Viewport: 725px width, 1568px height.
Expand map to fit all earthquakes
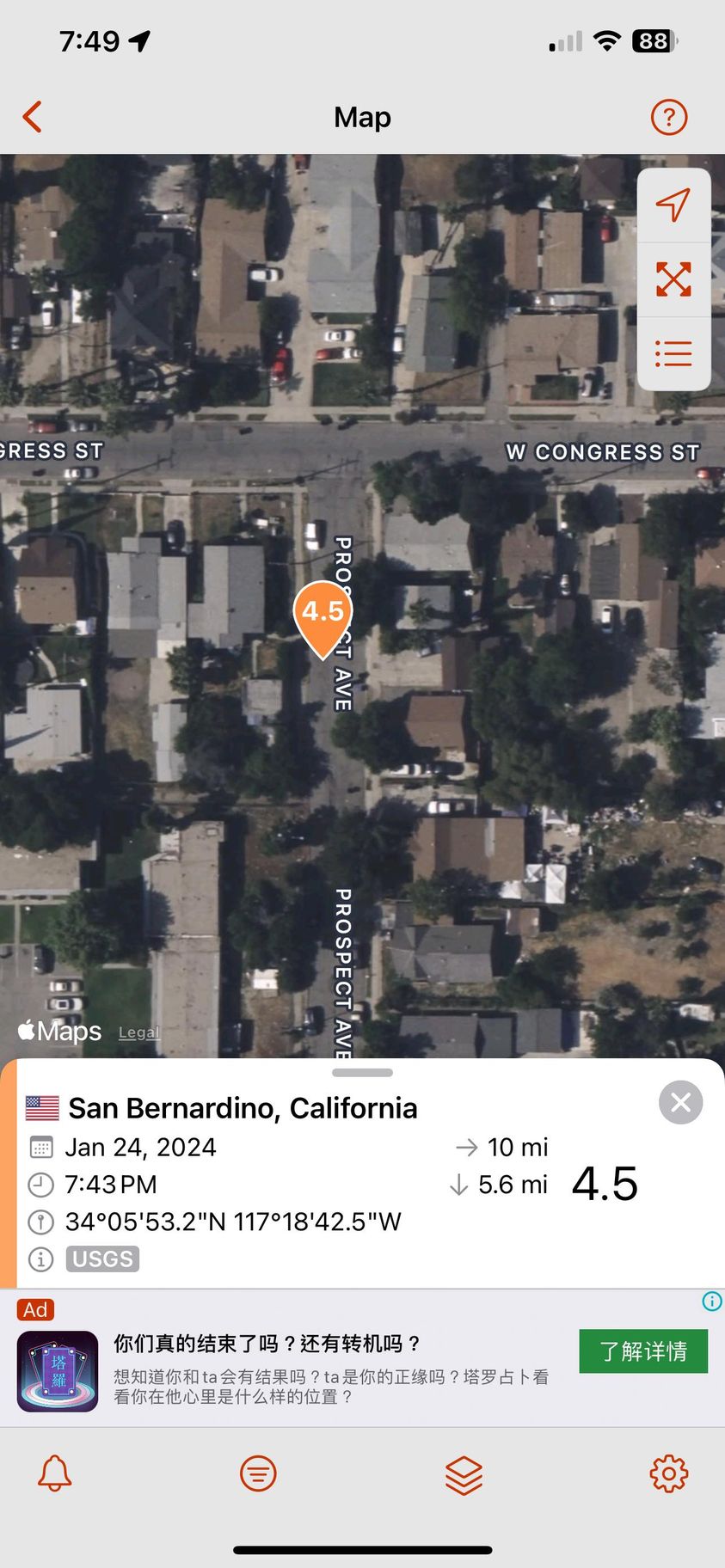pos(673,279)
